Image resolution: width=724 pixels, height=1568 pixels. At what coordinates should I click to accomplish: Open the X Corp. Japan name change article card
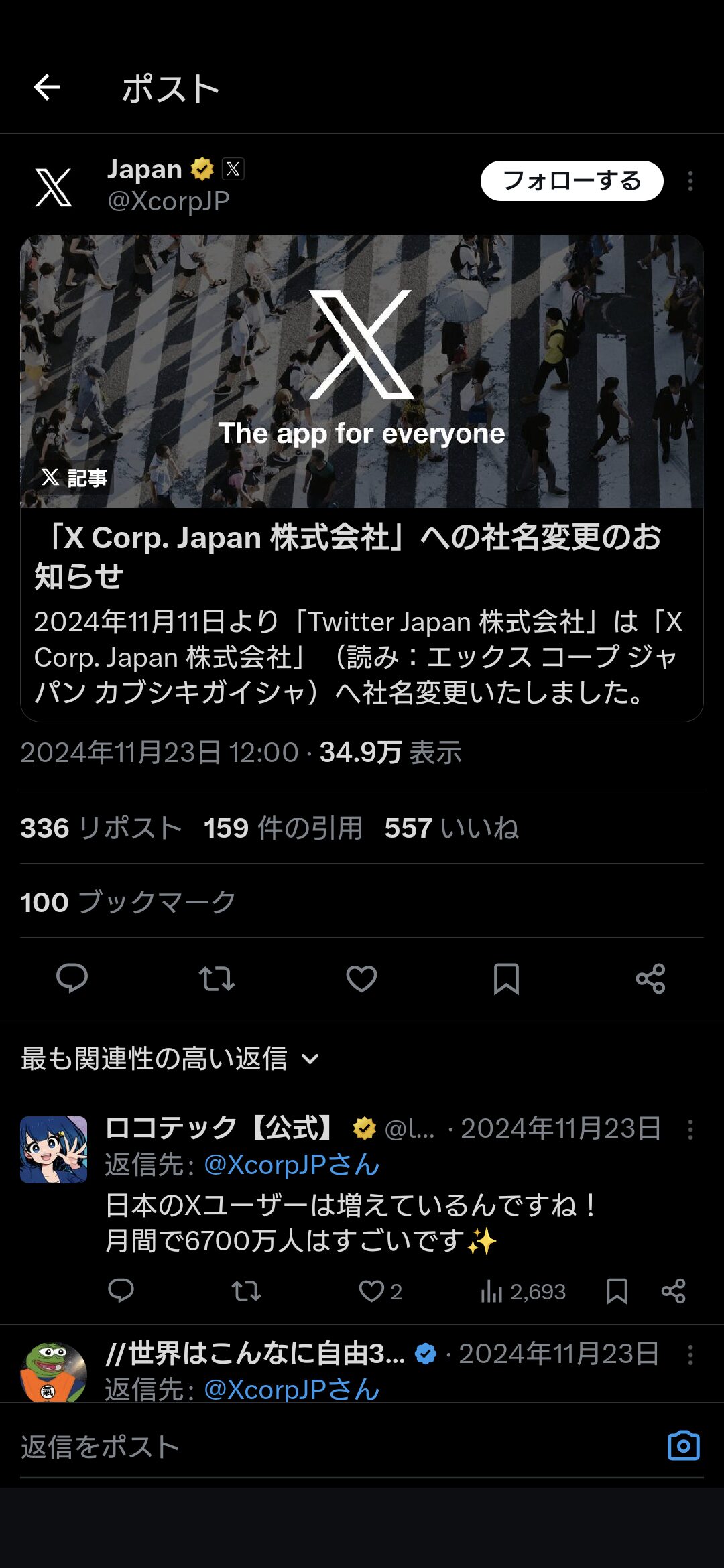[x=362, y=478]
